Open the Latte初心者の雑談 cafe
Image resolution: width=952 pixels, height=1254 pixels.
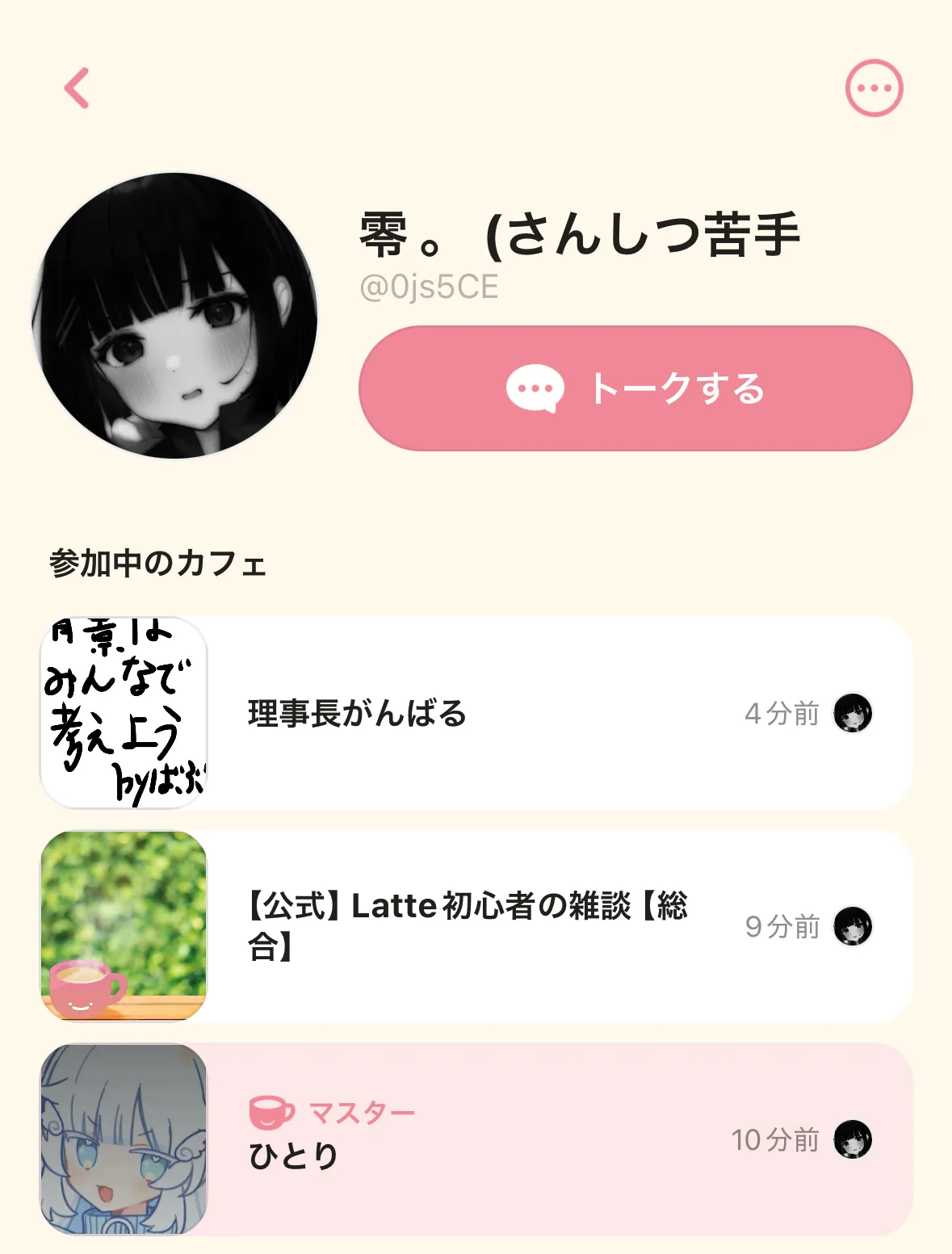[x=476, y=926]
